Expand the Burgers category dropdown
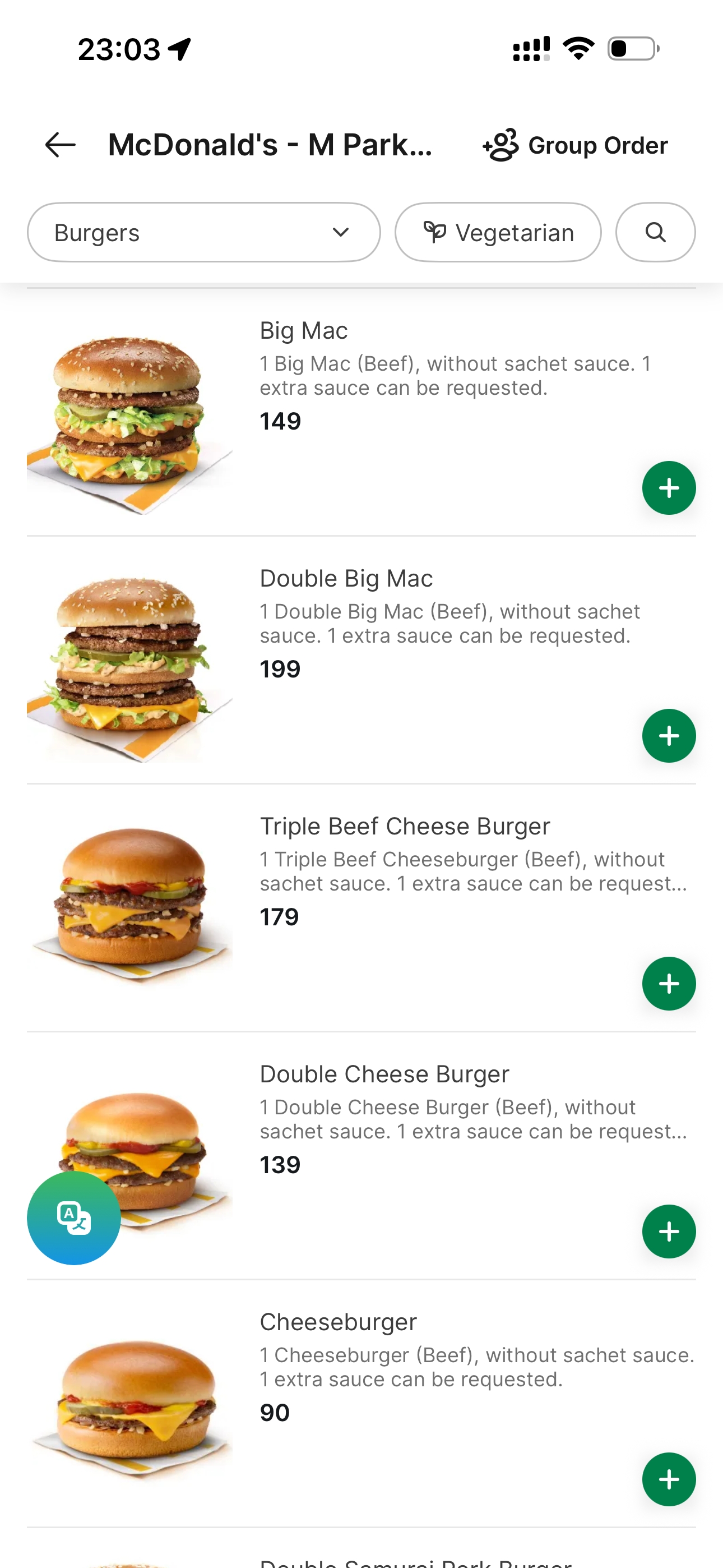Viewport: 723px width, 1568px height. pyautogui.click(x=203, y=233)
